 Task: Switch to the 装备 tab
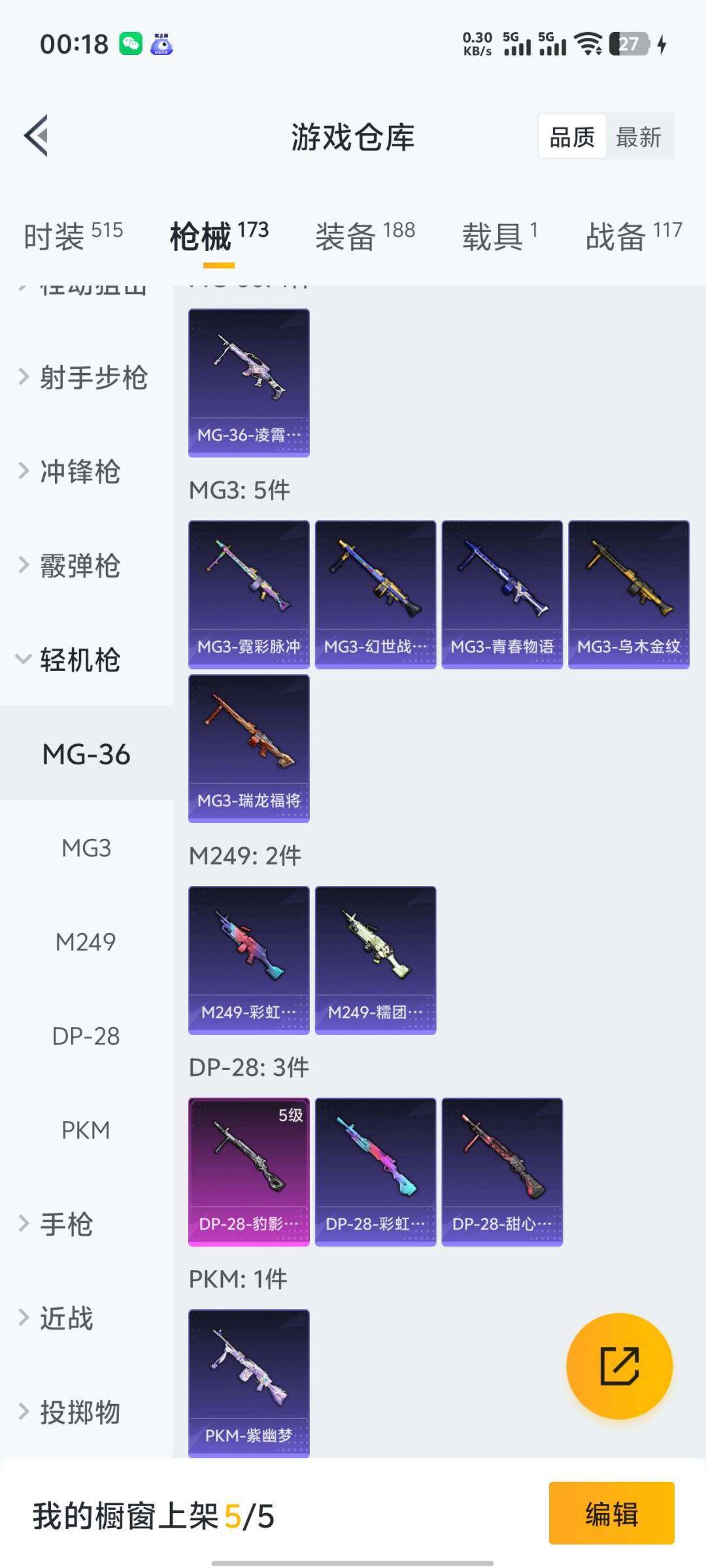(365, 236)
